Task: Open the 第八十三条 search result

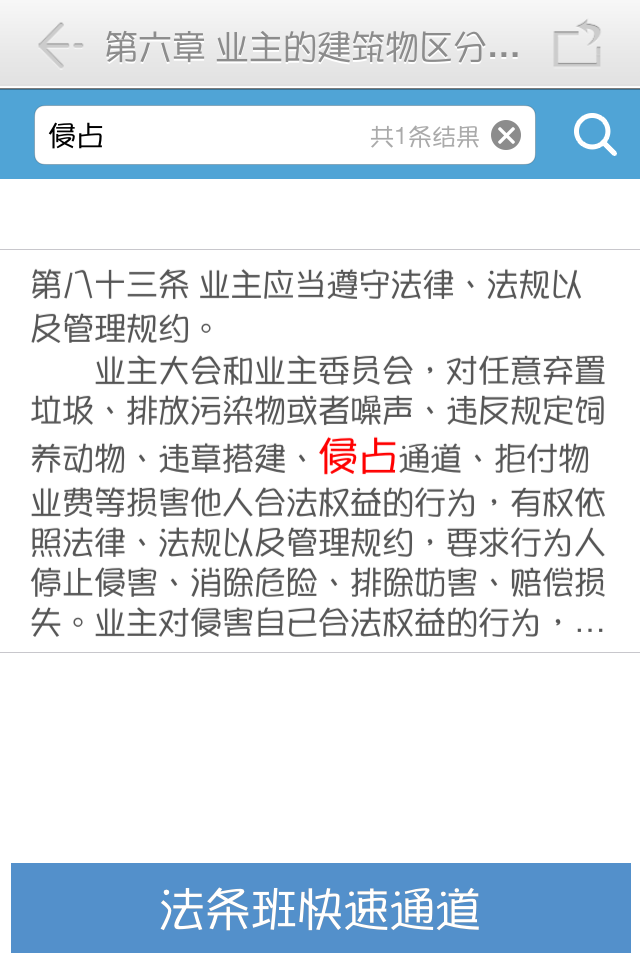Action: tap(320, 452)
